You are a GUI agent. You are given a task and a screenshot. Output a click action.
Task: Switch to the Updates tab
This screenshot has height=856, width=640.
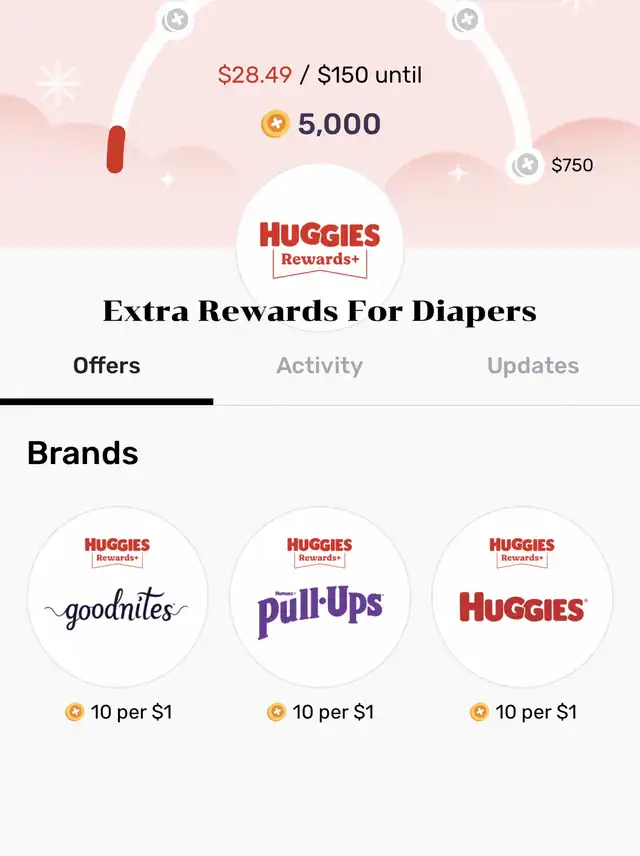pyautogui.click(x=532, y=366)
